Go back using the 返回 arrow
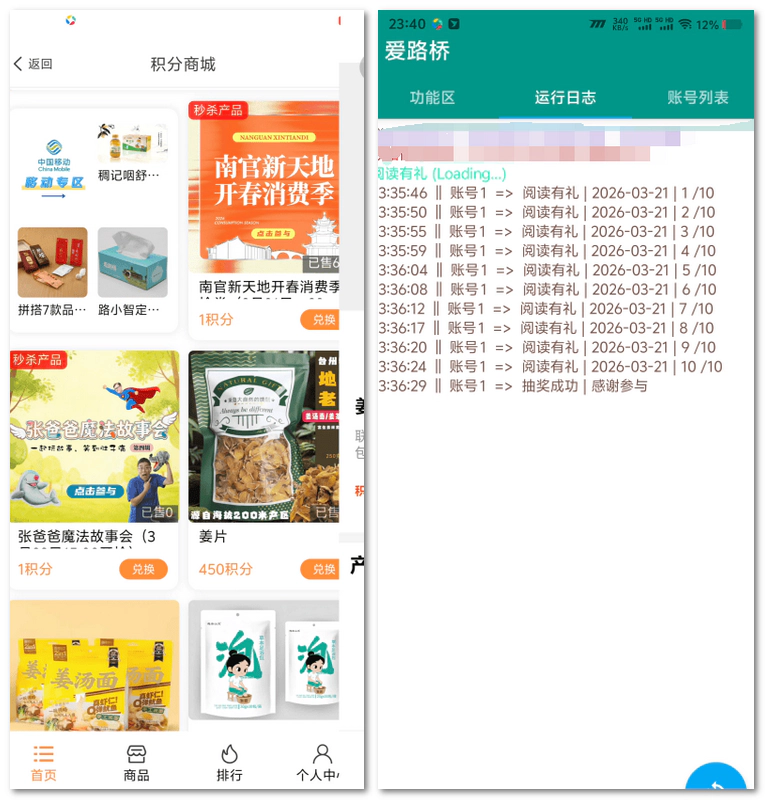This screenshot has height=800, width=765. click(x=33, y=64)
